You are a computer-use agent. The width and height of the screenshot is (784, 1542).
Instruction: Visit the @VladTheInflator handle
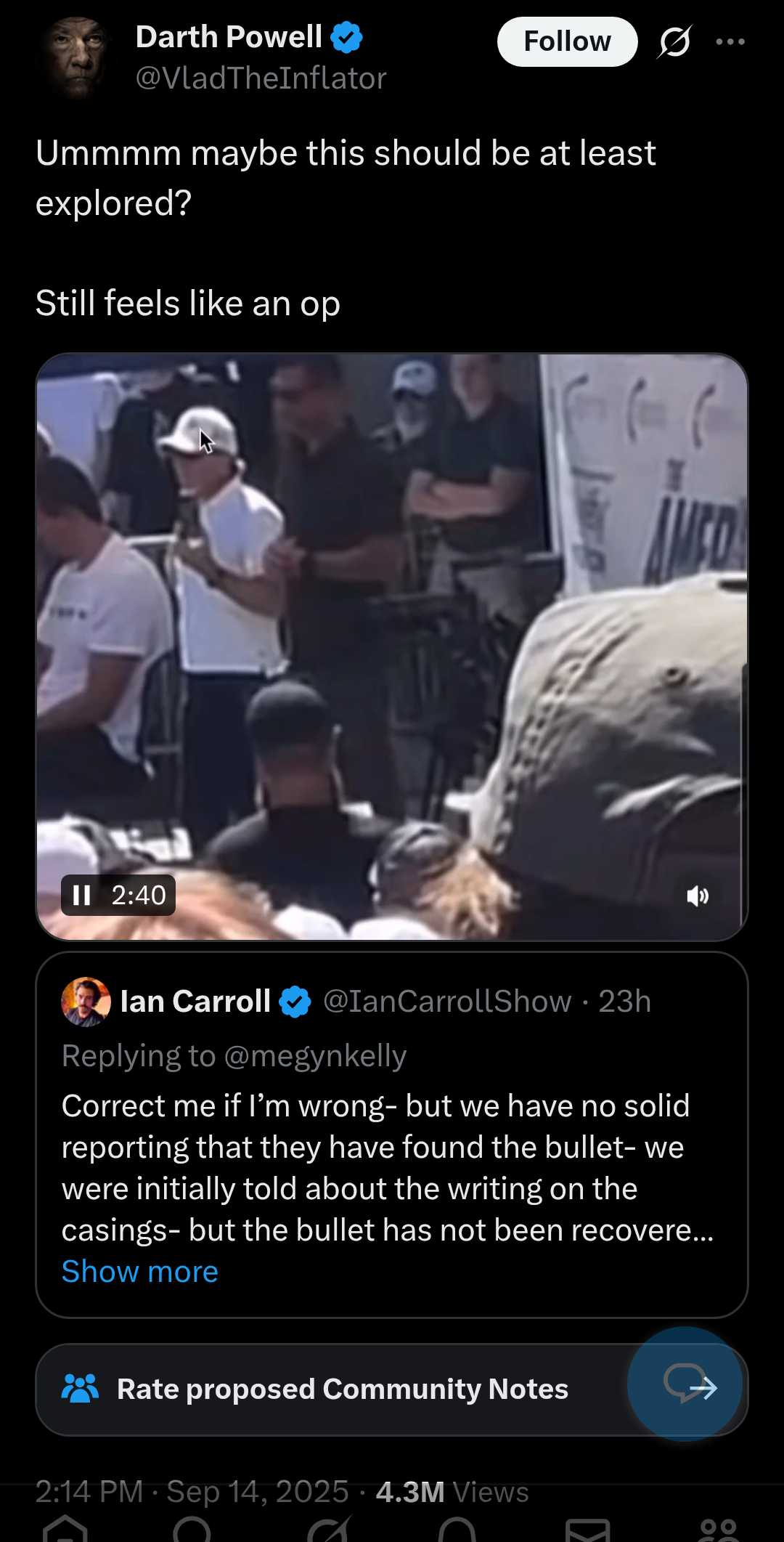coord(261,78)
